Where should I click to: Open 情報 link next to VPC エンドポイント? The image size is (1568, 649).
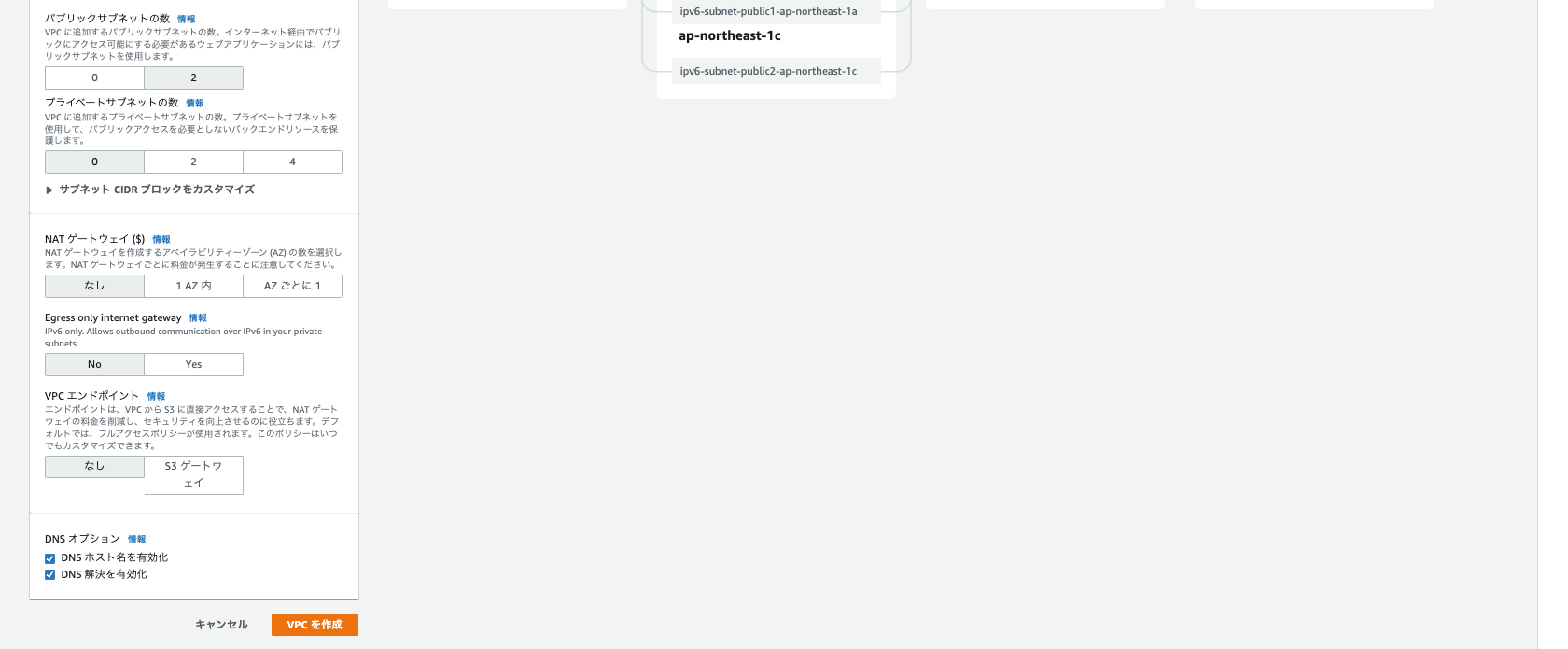[156, 397]
